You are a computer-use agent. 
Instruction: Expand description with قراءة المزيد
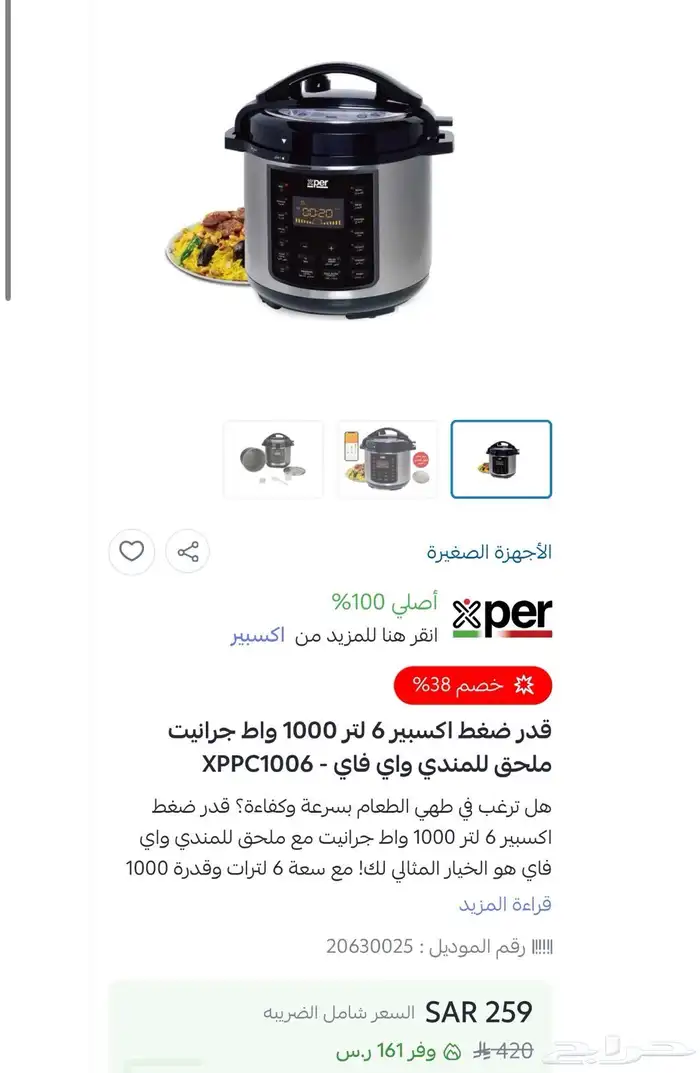click(505, 905)
